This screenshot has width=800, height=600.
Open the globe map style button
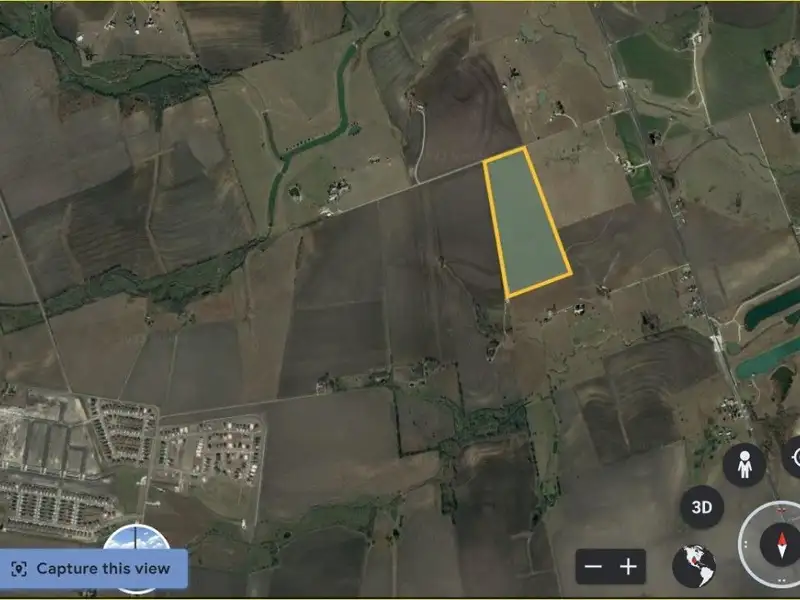tap(693, 566)
